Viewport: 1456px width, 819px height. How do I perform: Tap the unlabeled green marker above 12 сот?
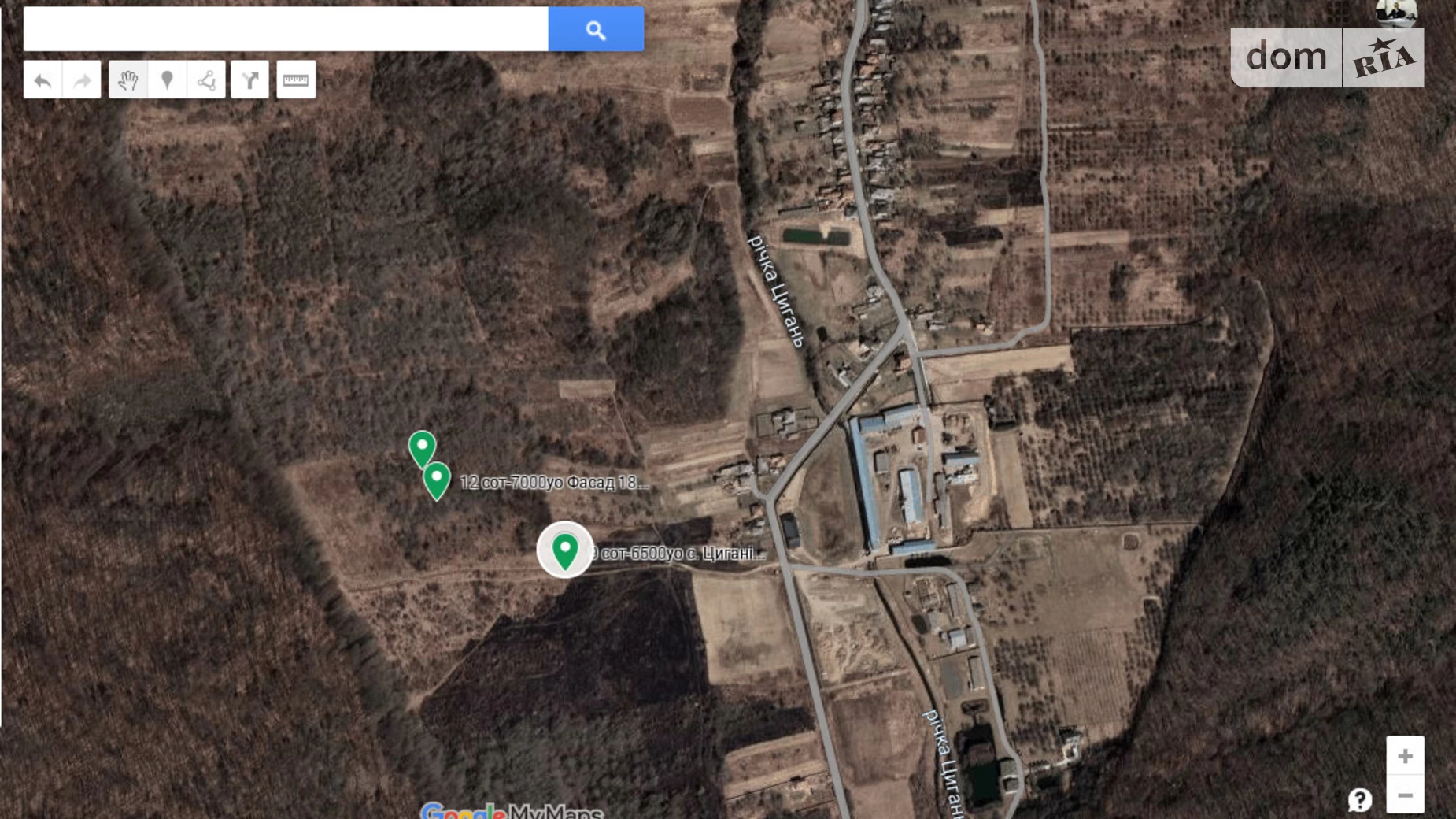(422, 447)
